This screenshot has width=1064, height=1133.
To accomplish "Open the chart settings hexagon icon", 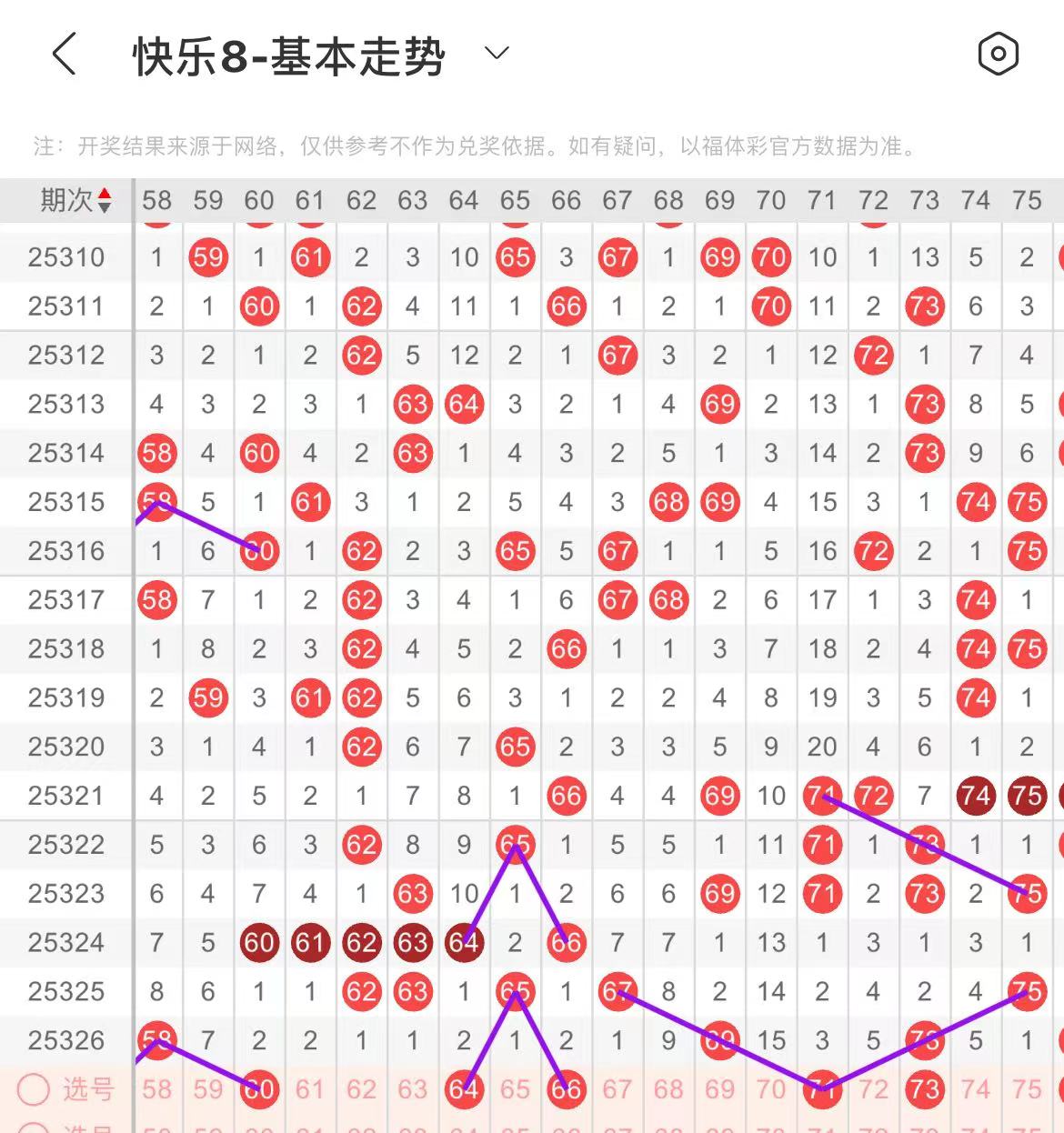I will coord(998,55).
